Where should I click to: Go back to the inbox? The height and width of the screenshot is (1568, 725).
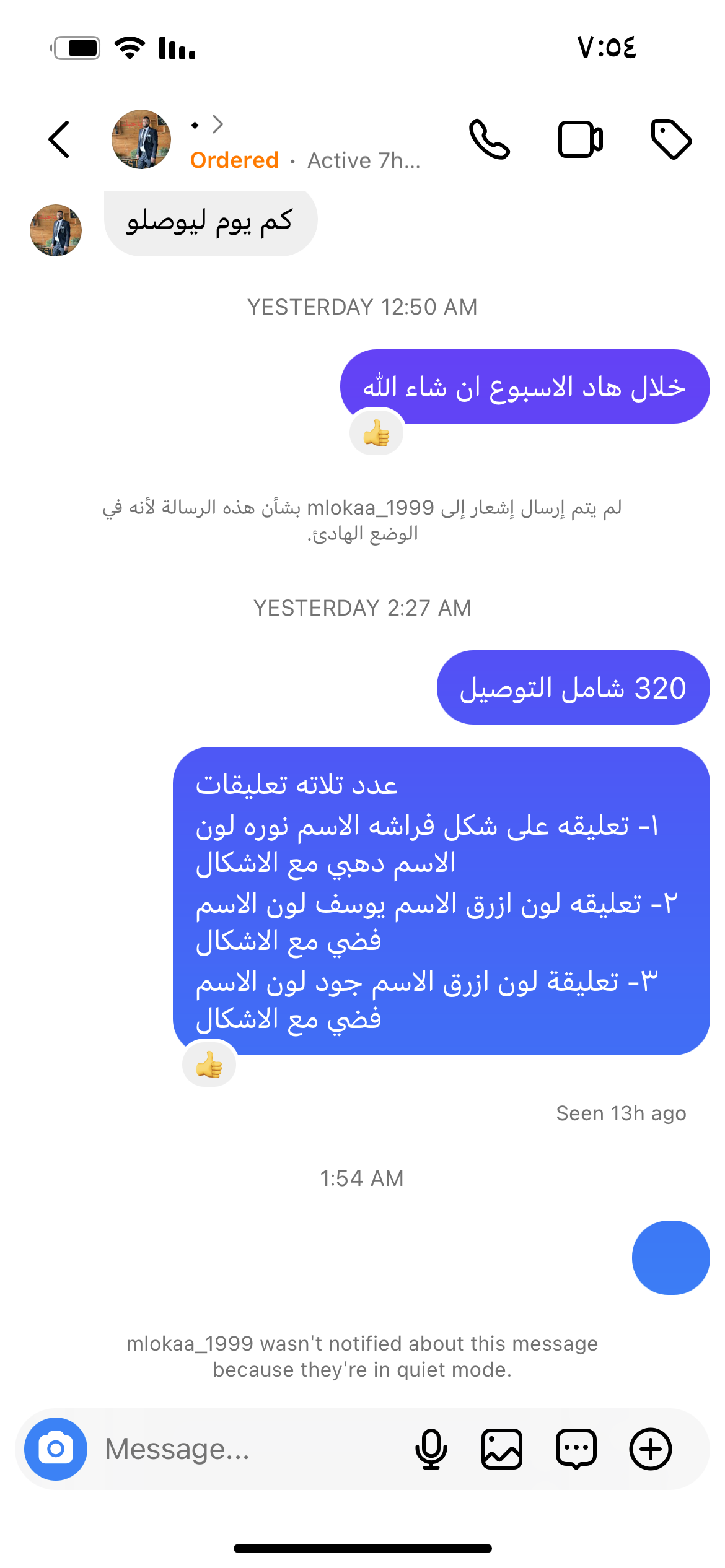[x=59, y=139]
